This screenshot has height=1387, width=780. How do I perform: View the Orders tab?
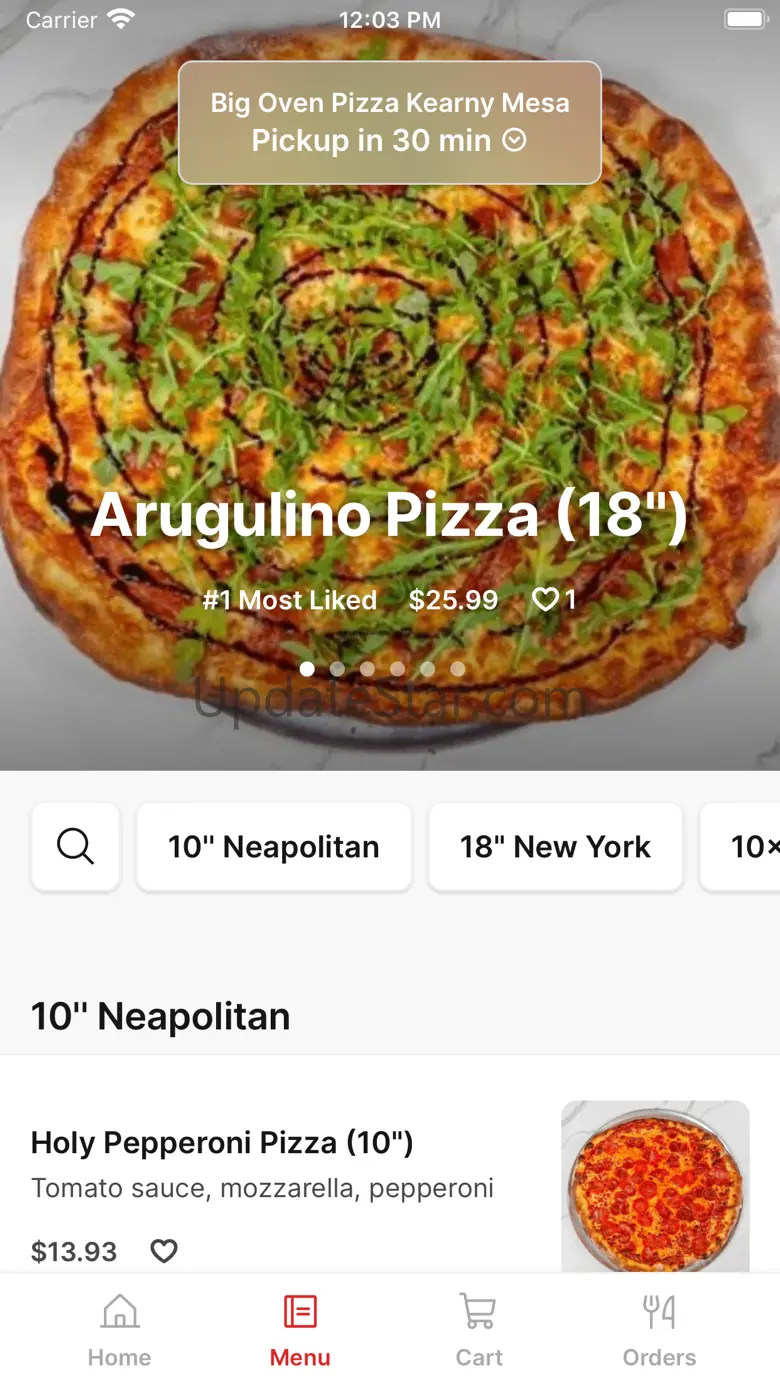pyautogui.click(x=659, y=1330)
